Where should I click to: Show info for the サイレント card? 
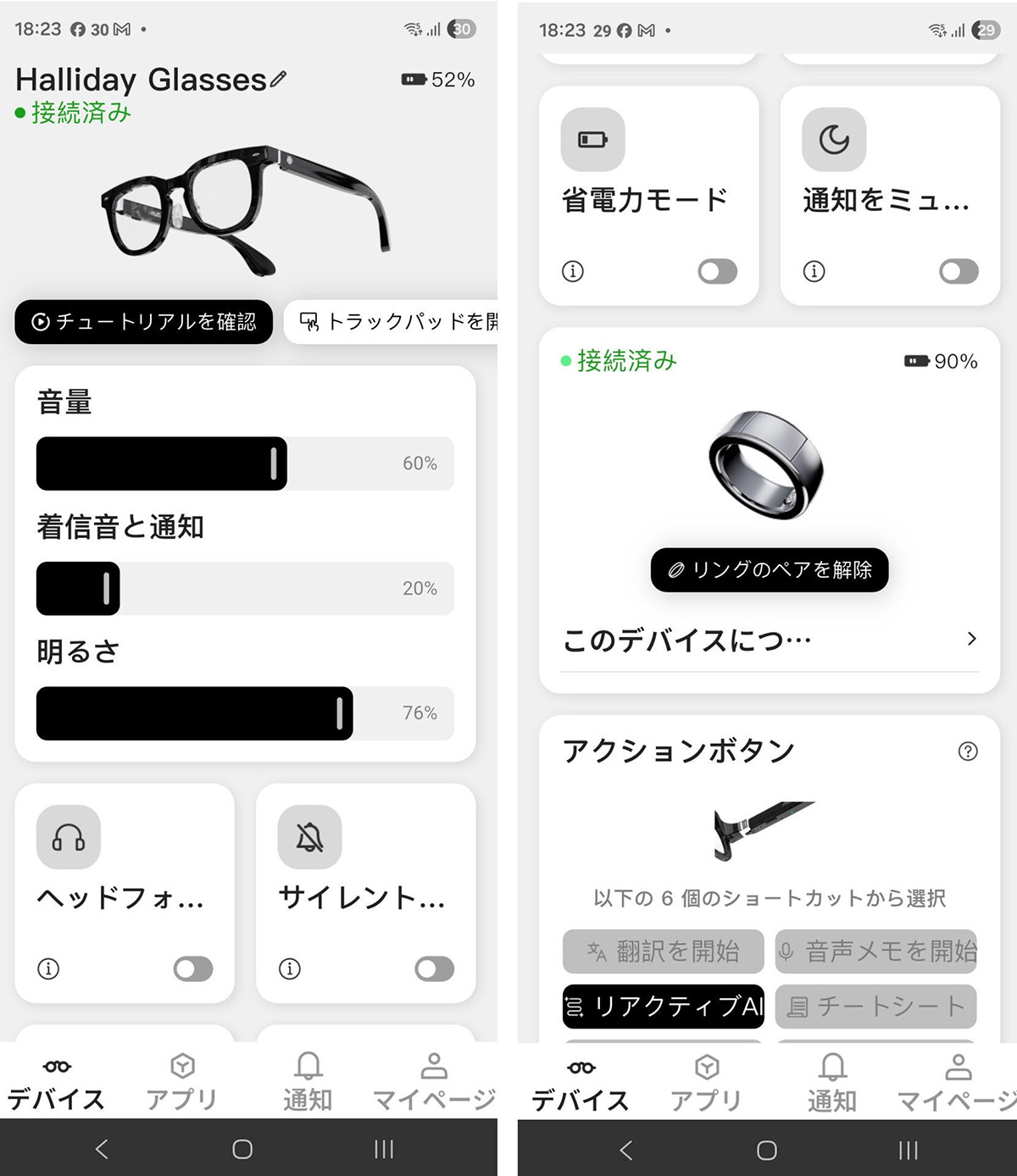point(290,968)
